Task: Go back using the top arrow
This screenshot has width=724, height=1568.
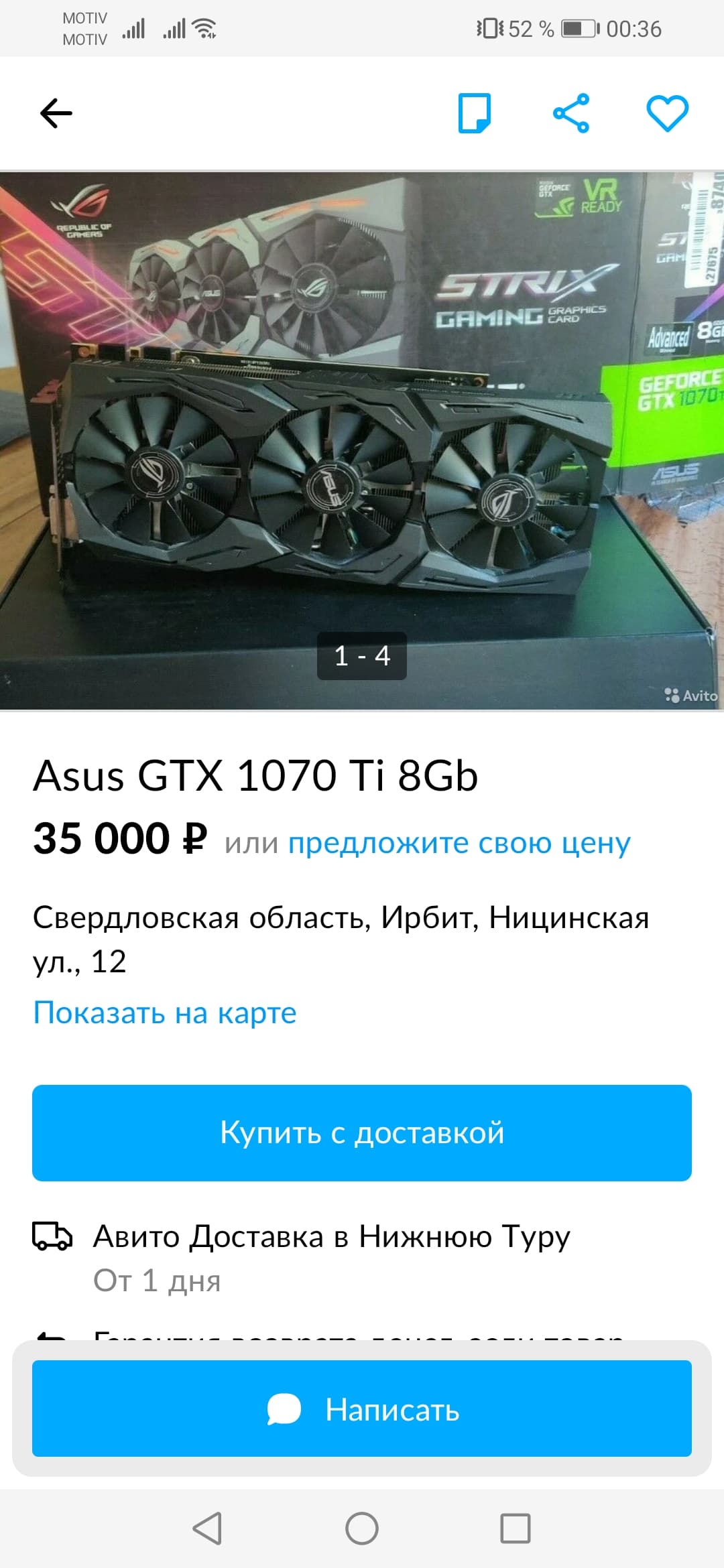Action: pyautogui.click(x=56, y=113)
